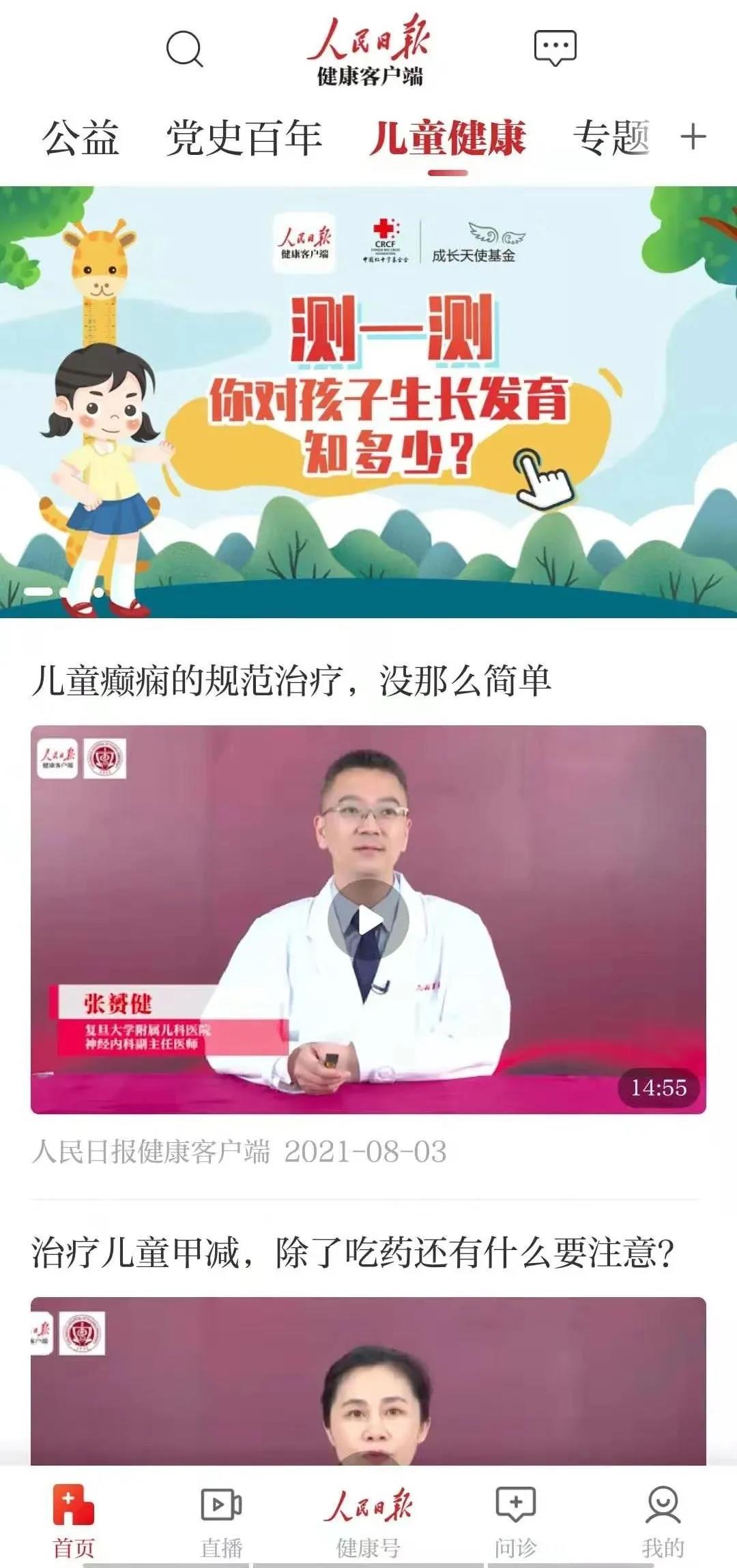This screenshot has width=737, height=1568.
Task: Switch to the 公益 tab
Action: [81, 138]
